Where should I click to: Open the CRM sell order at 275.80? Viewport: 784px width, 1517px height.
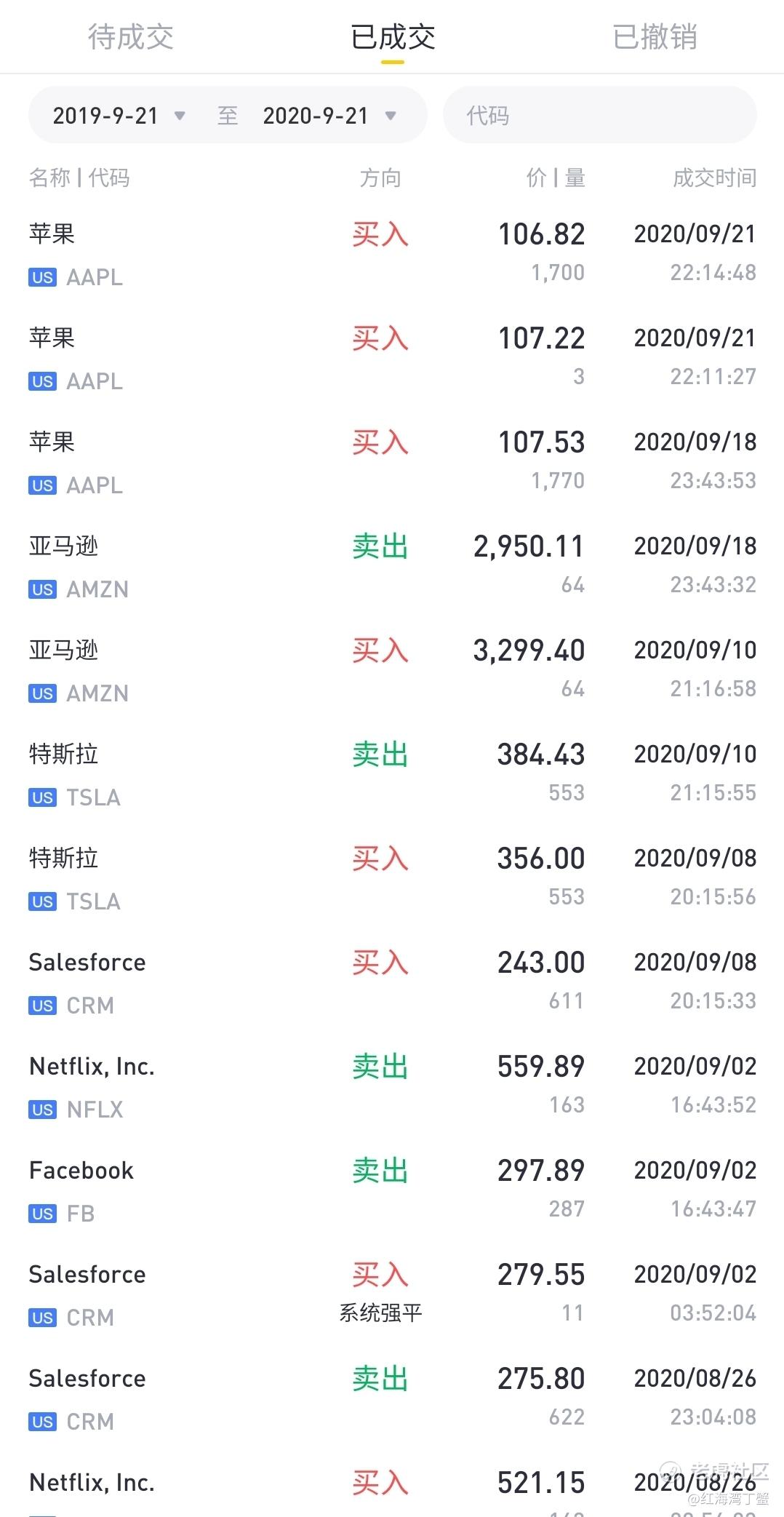[x=392, y=1398]
